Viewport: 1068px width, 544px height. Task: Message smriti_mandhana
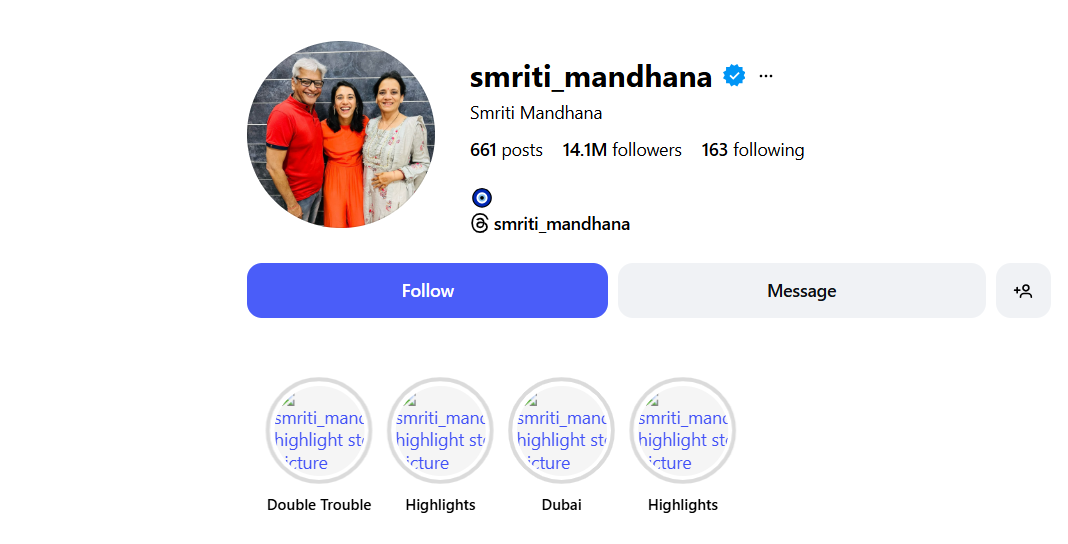(x=801, y=291)
